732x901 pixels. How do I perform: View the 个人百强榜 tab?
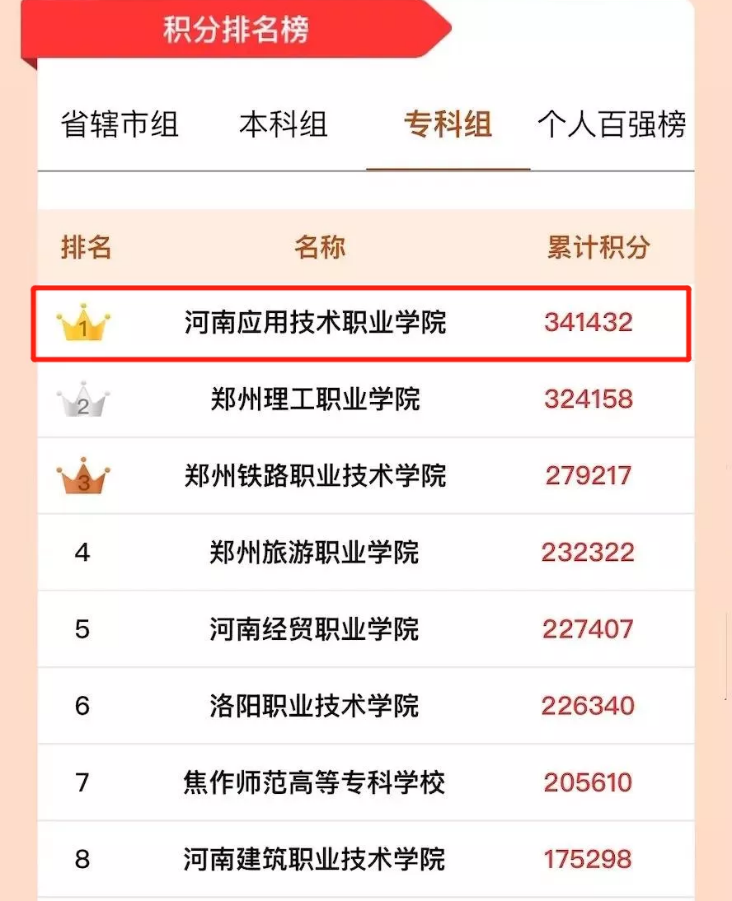pyautogui.click(x=612, y=126)
